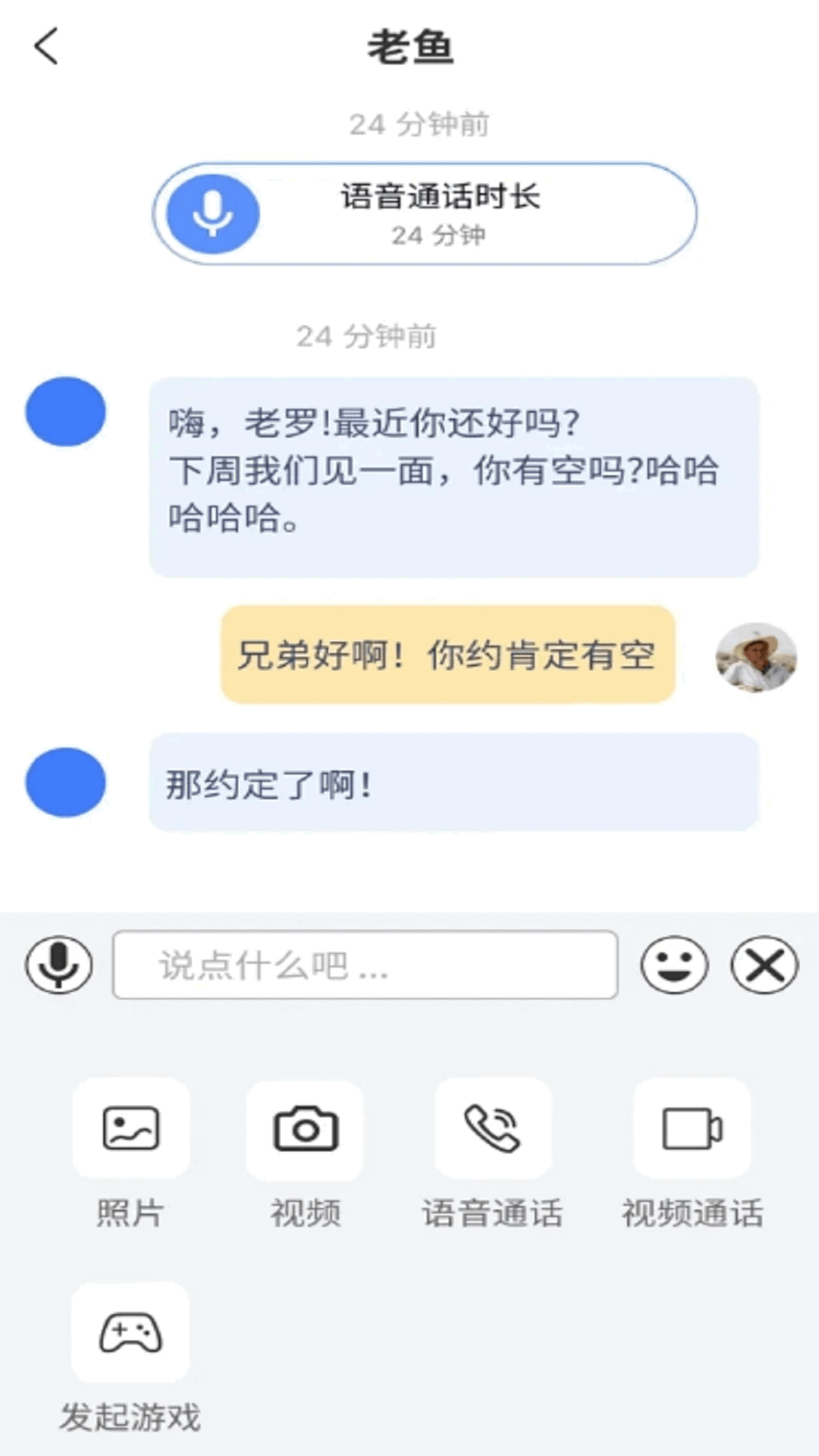Open the emoji picker
Screen dimensions: 819x1456
click(x=674, y=965)
